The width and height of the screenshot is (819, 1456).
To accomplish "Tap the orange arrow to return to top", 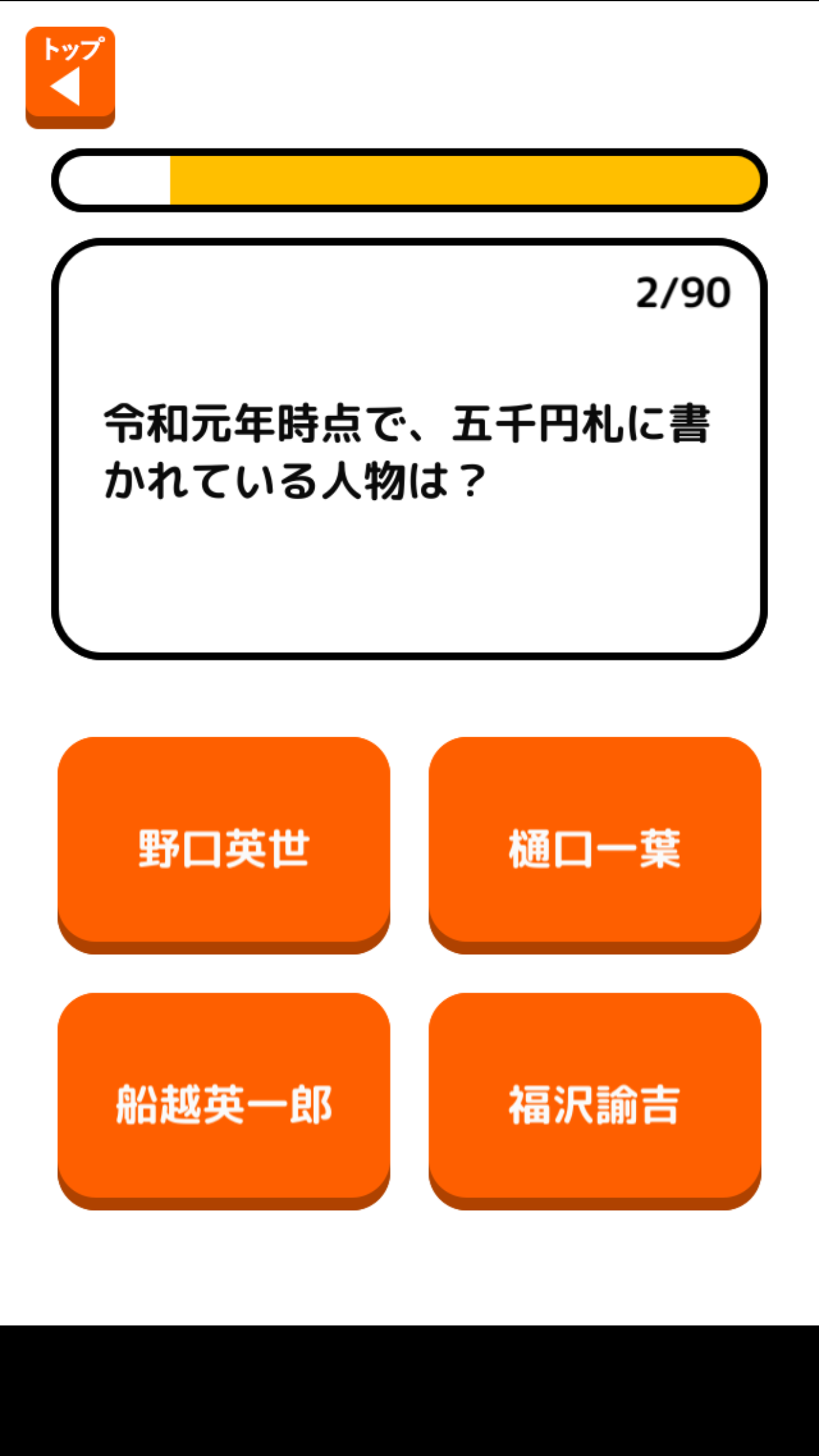I will pos(69,76).
